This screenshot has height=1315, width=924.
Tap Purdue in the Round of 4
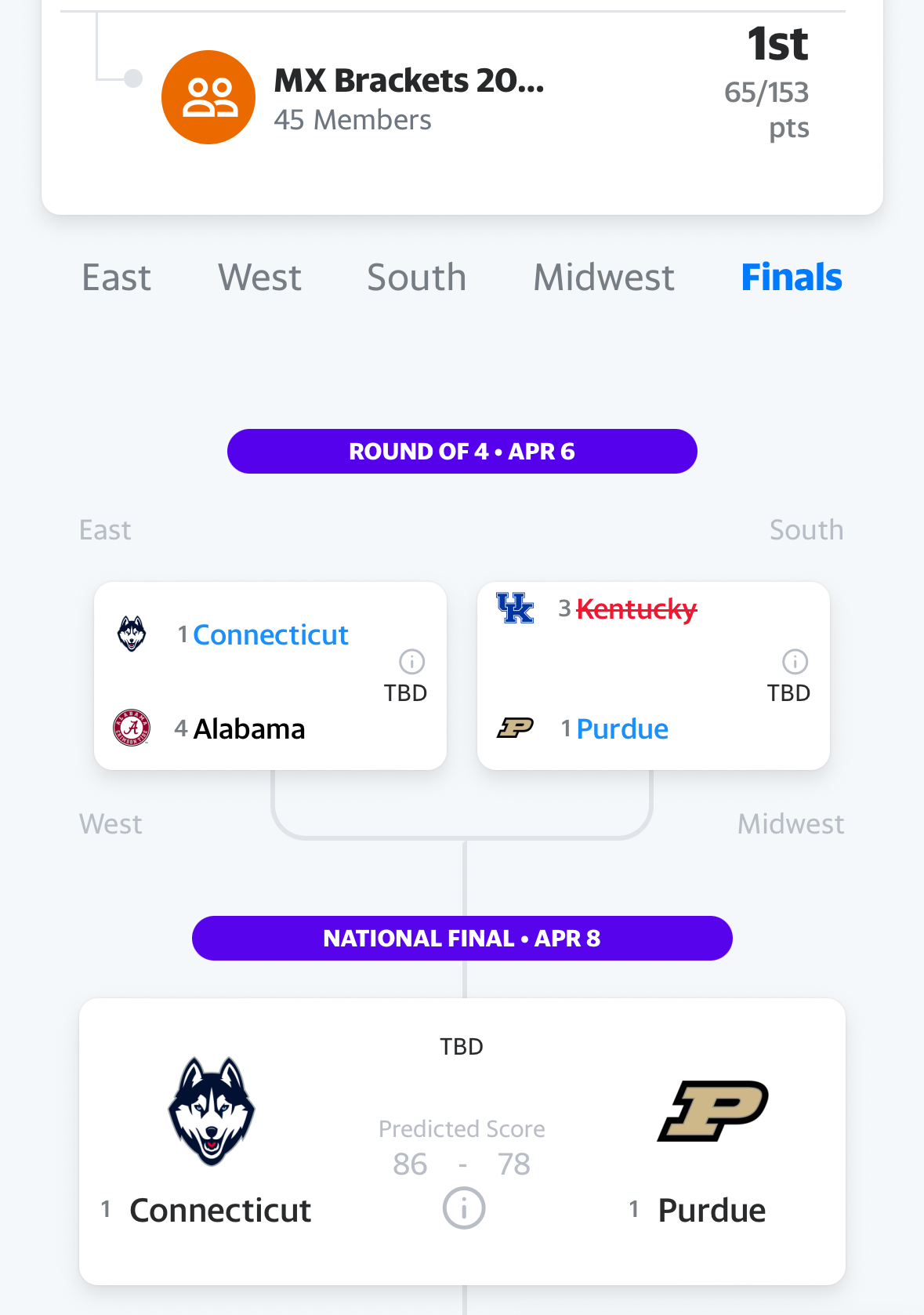621,728
